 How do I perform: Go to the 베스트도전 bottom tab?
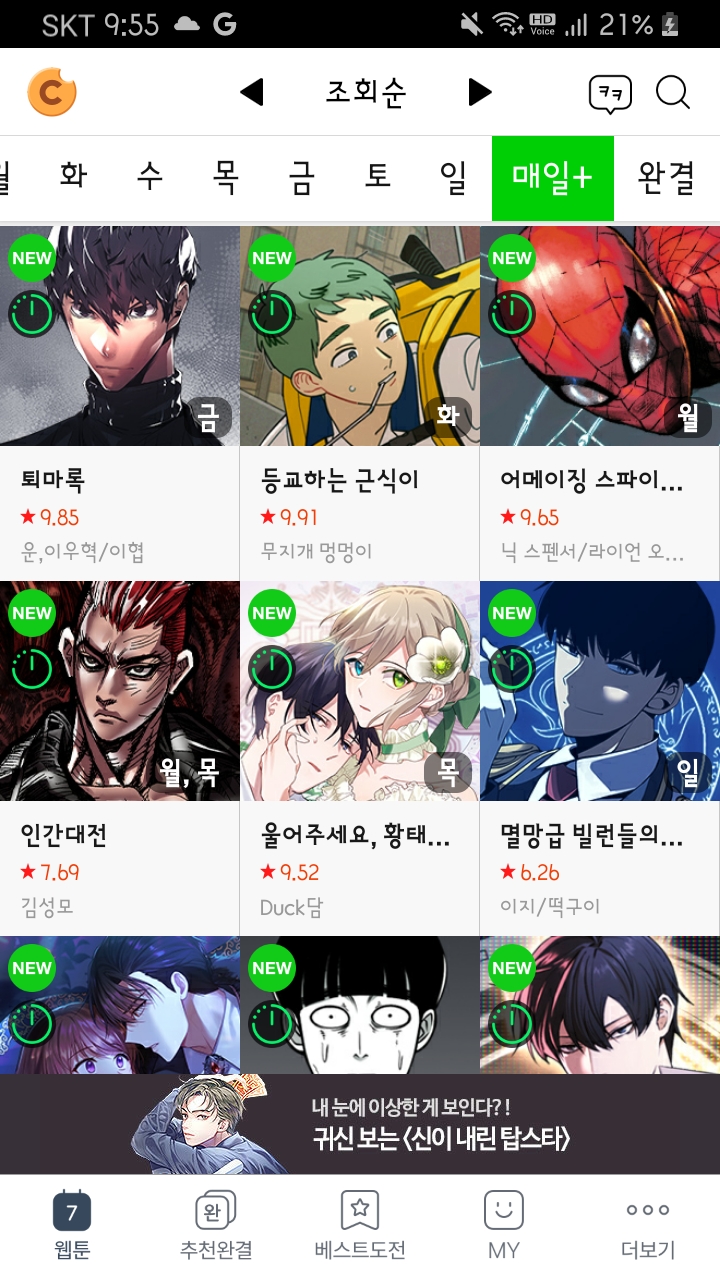pos(360,1225)
